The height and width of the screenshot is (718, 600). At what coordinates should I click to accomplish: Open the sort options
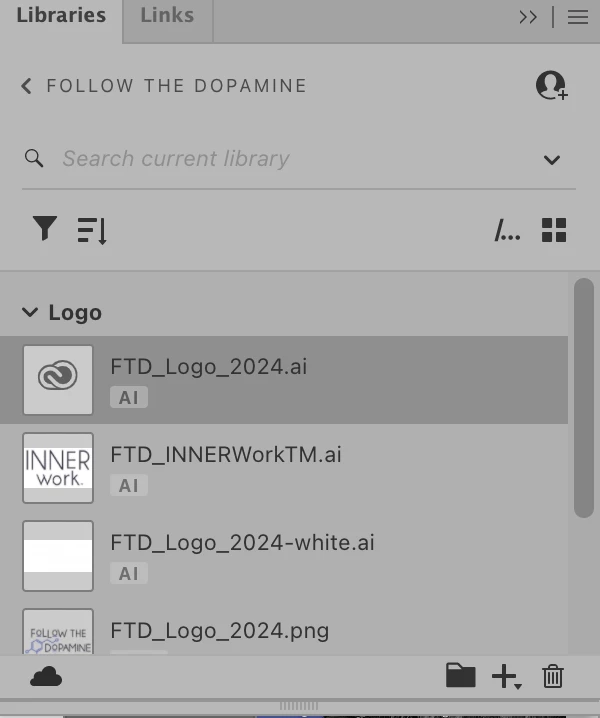click(x=92, y=231)
